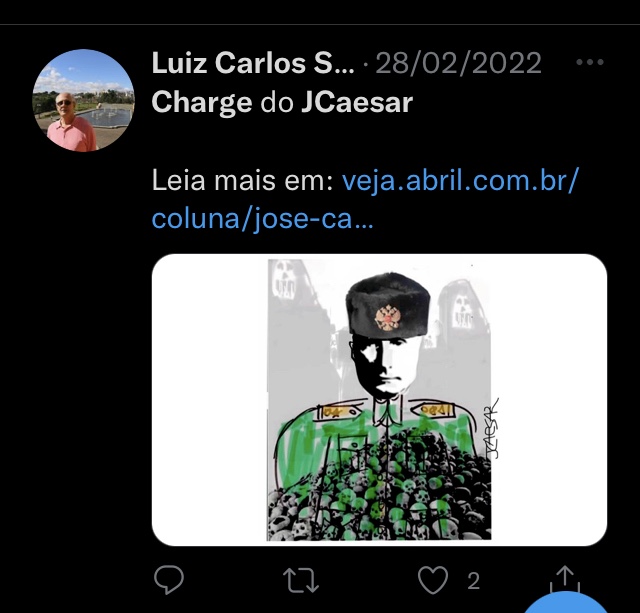
Task: Open Luiz Carlos S... profile name
Action: pyautogui.click(x=253, y=64)
